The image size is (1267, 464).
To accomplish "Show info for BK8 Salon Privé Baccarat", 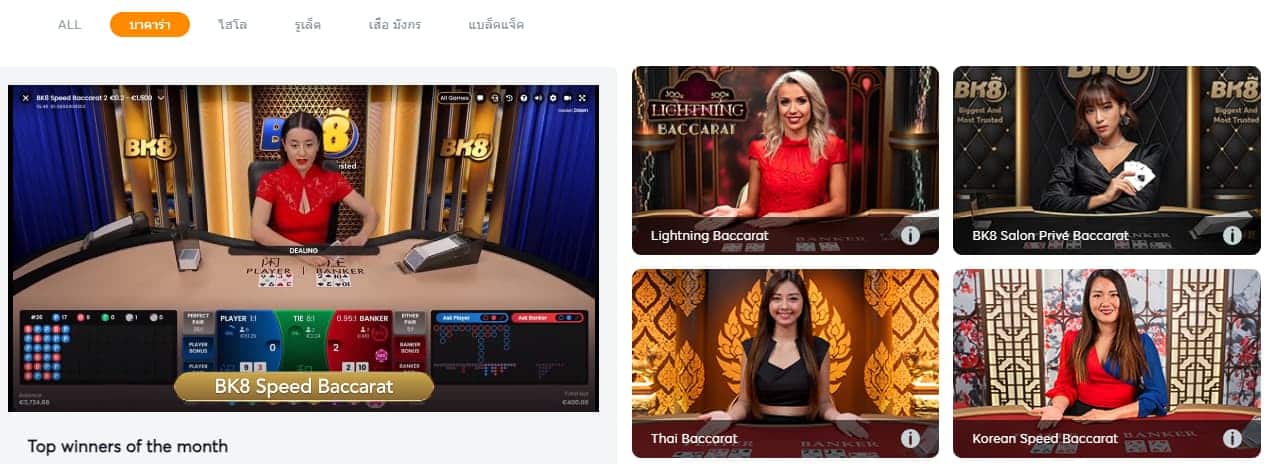I will pos(1232,236).
